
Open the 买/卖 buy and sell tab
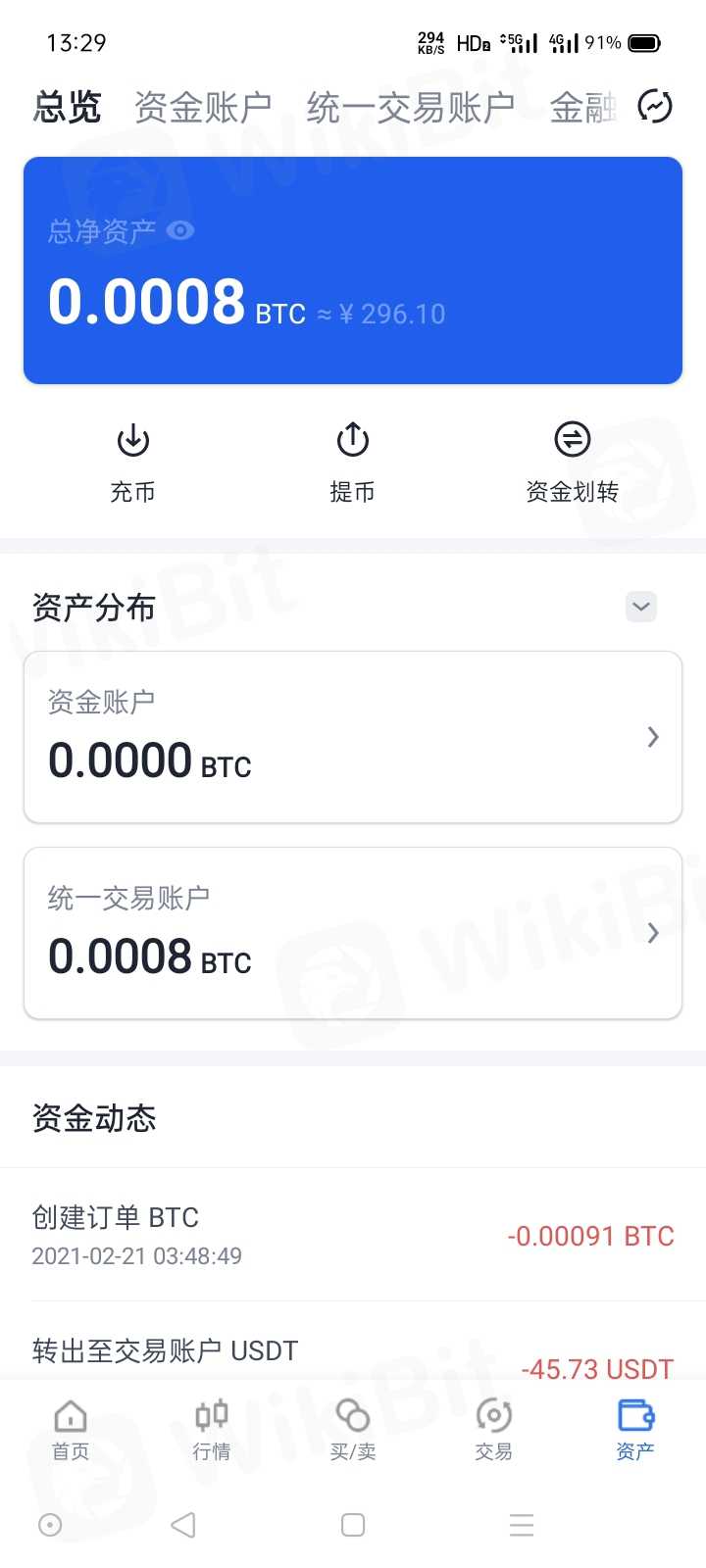353,1430
